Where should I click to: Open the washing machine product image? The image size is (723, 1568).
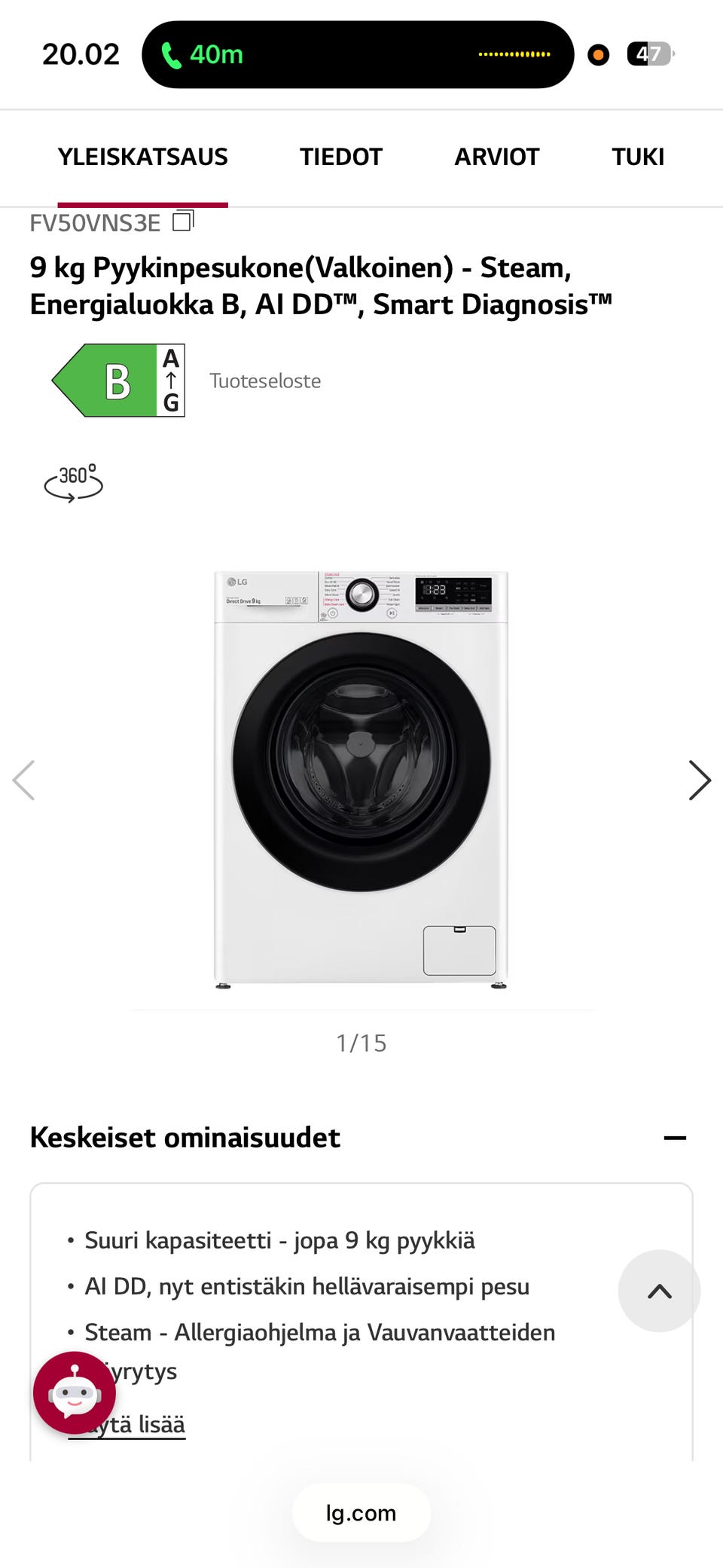361,779
